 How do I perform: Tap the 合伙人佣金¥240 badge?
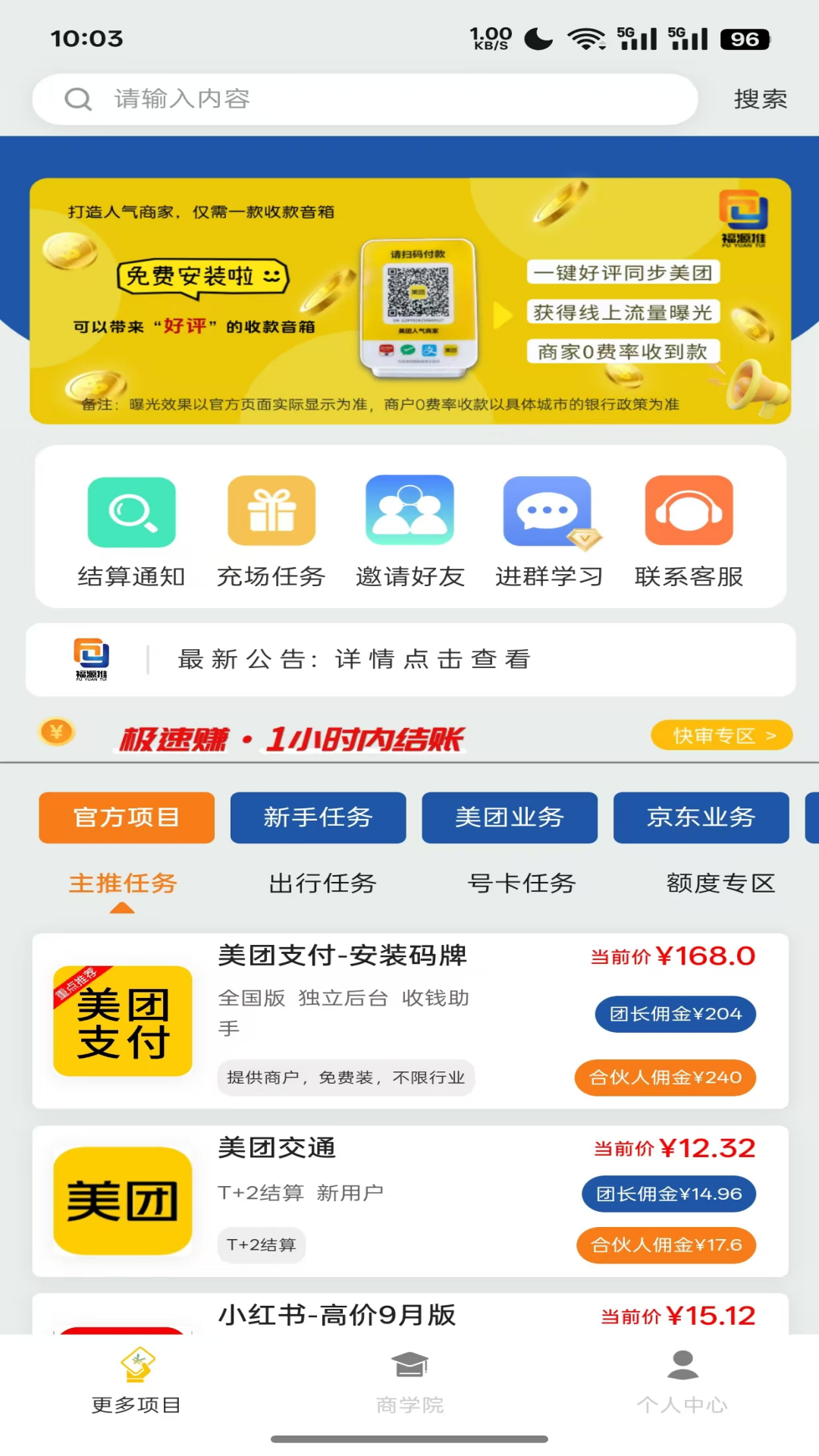pyautogui.click(x=665, y=1077)
